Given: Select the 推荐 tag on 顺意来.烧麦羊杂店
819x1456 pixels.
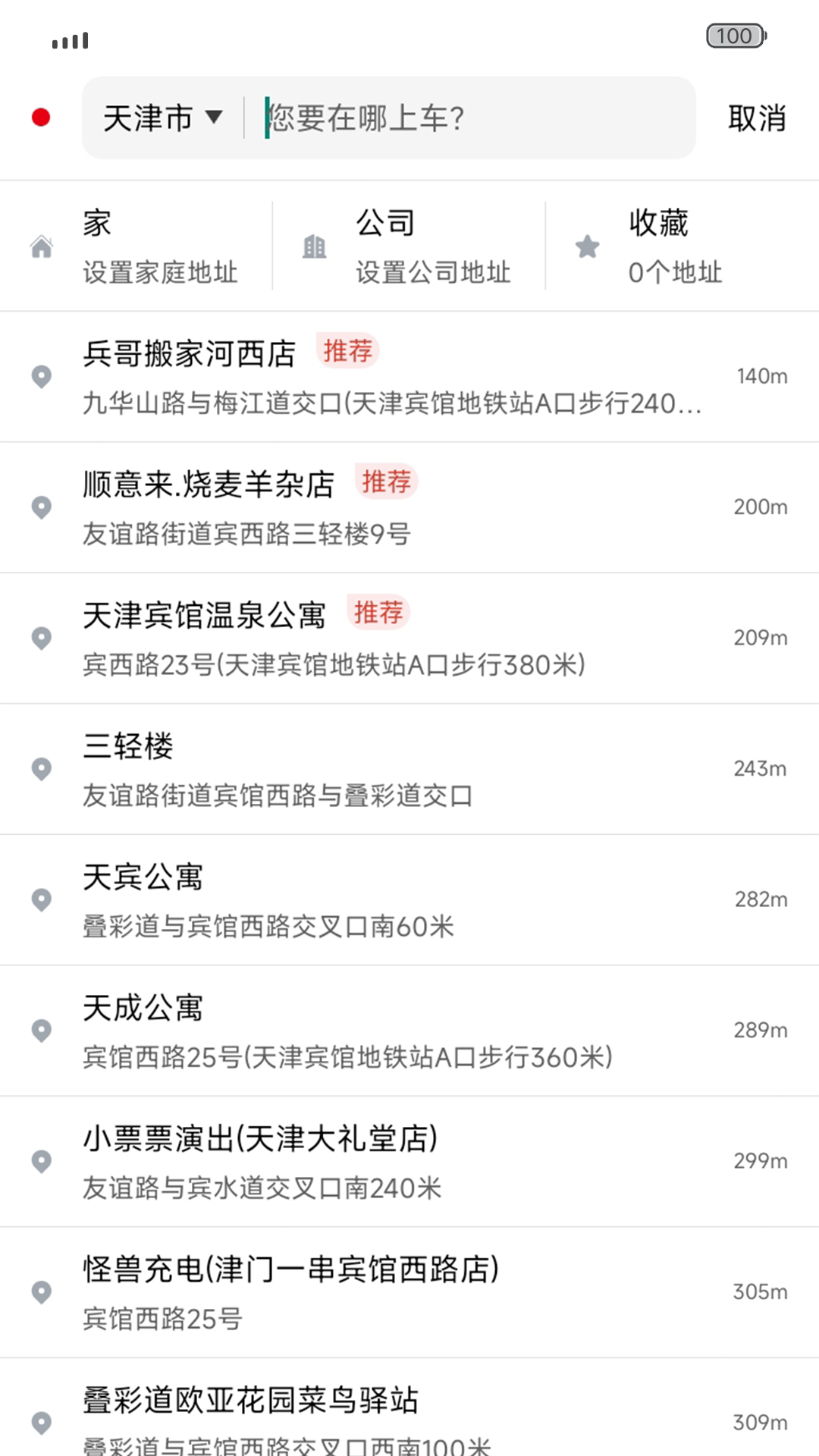Looking at the screenshot, I should (x=386, y=482).
